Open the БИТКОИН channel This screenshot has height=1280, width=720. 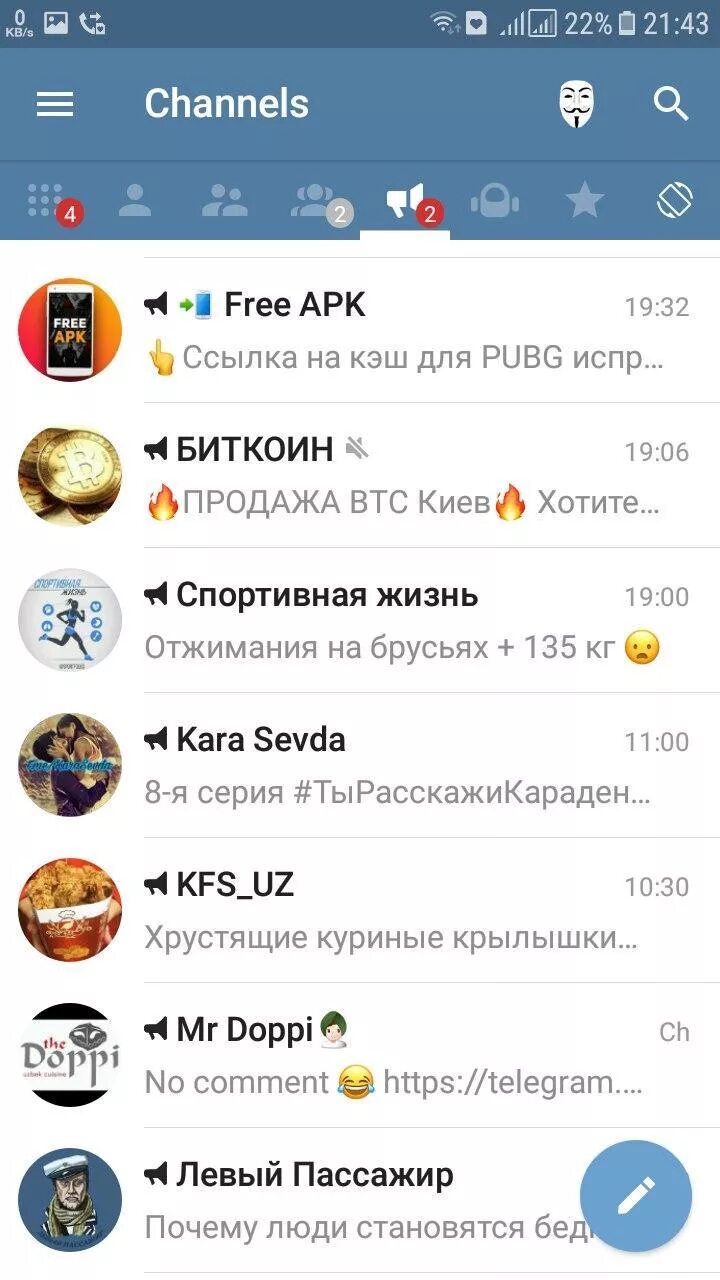coord(360,475)
